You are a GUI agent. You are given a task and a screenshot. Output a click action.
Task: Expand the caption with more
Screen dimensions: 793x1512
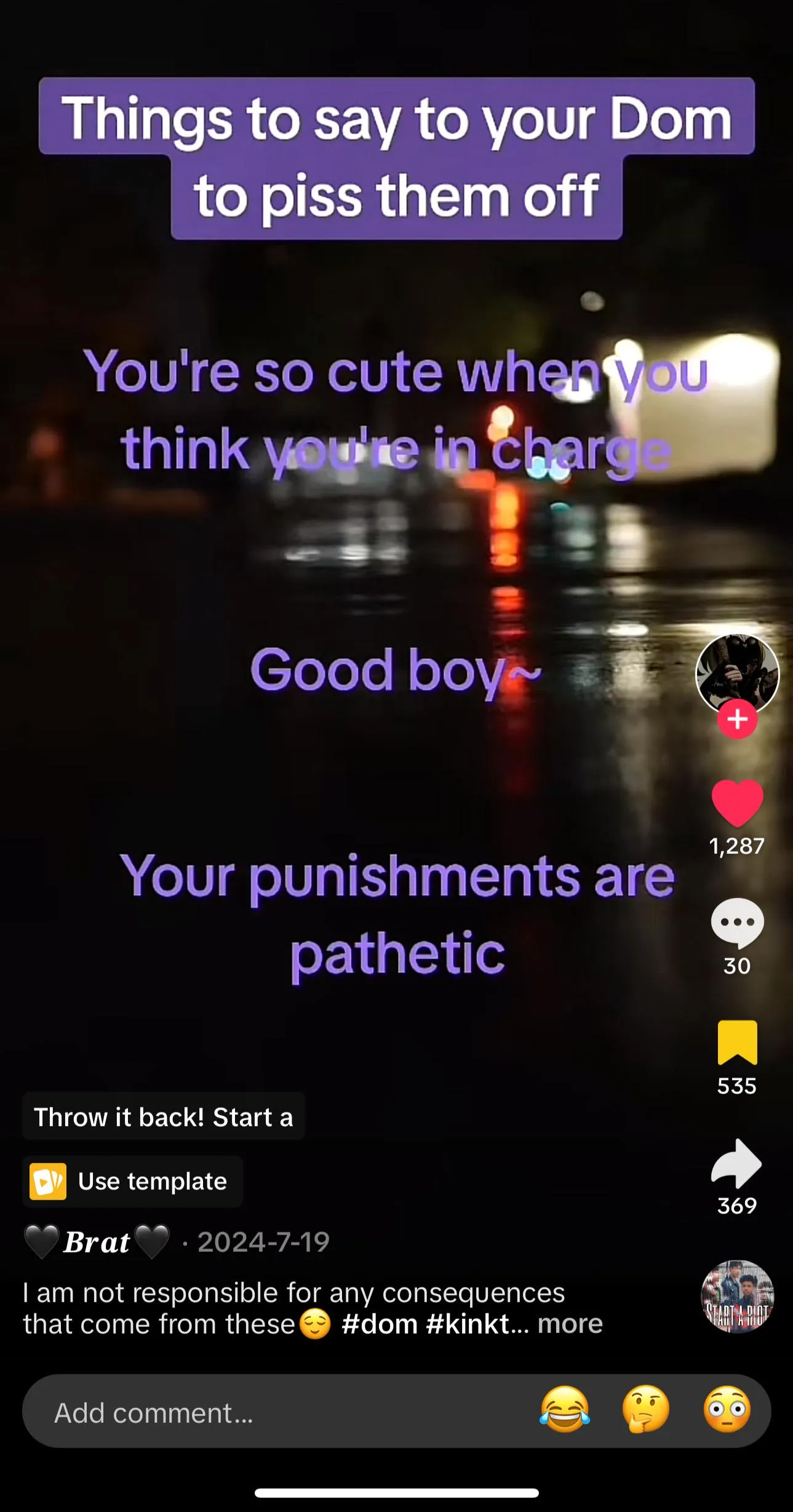coord(570,1324)
